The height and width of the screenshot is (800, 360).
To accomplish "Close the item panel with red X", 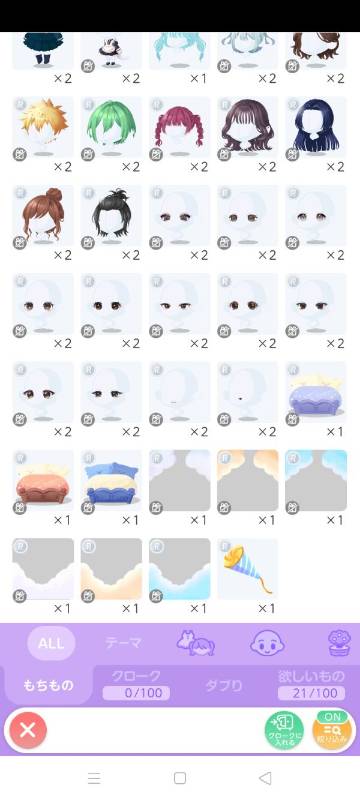I will tap(28, 731).
